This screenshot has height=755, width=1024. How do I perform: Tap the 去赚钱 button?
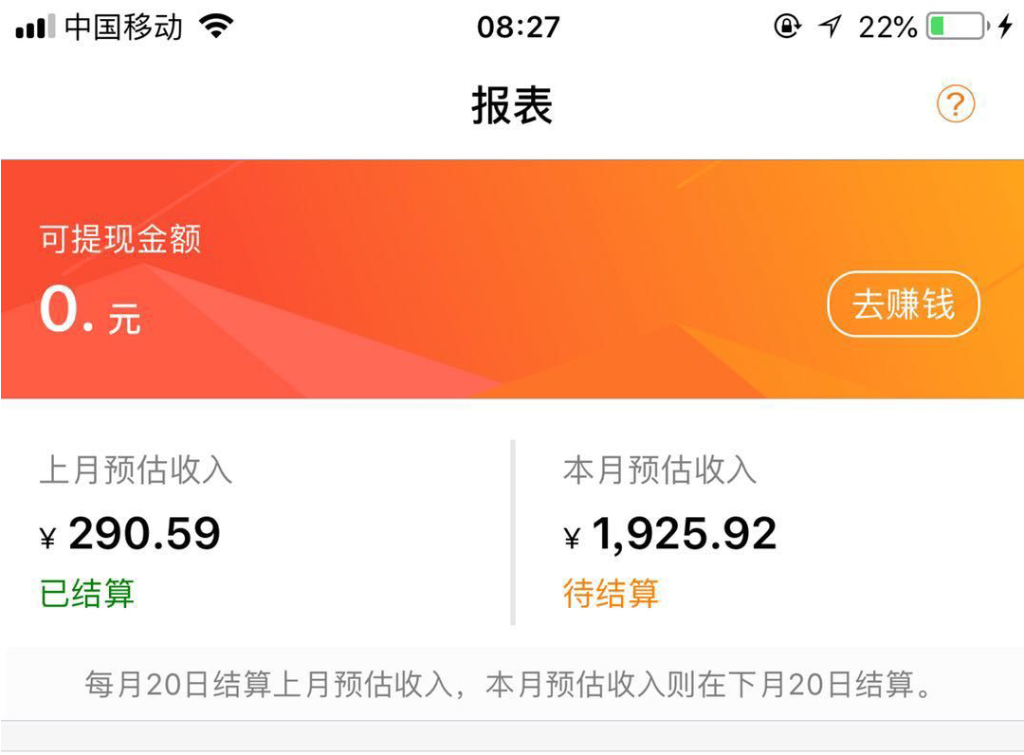pos(903,304)
